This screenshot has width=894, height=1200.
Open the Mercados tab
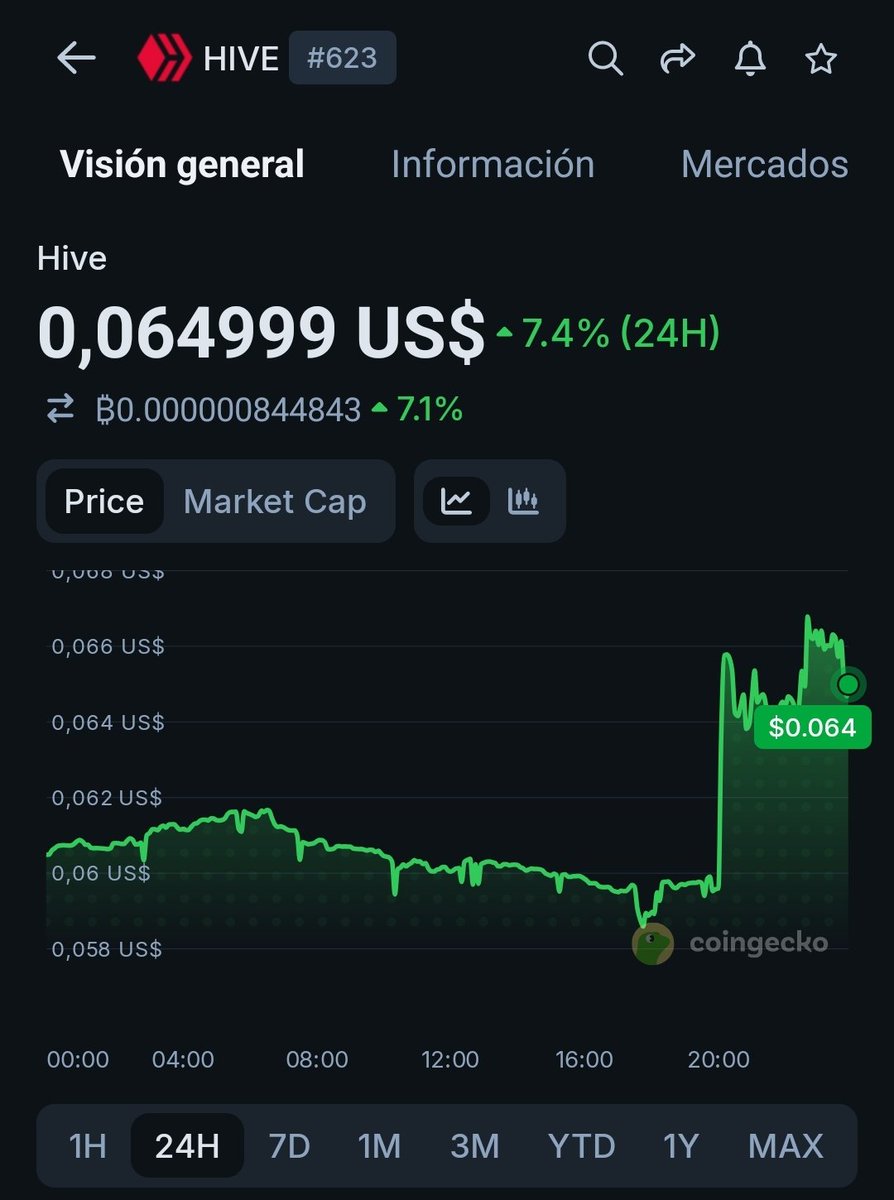(765, 164)
